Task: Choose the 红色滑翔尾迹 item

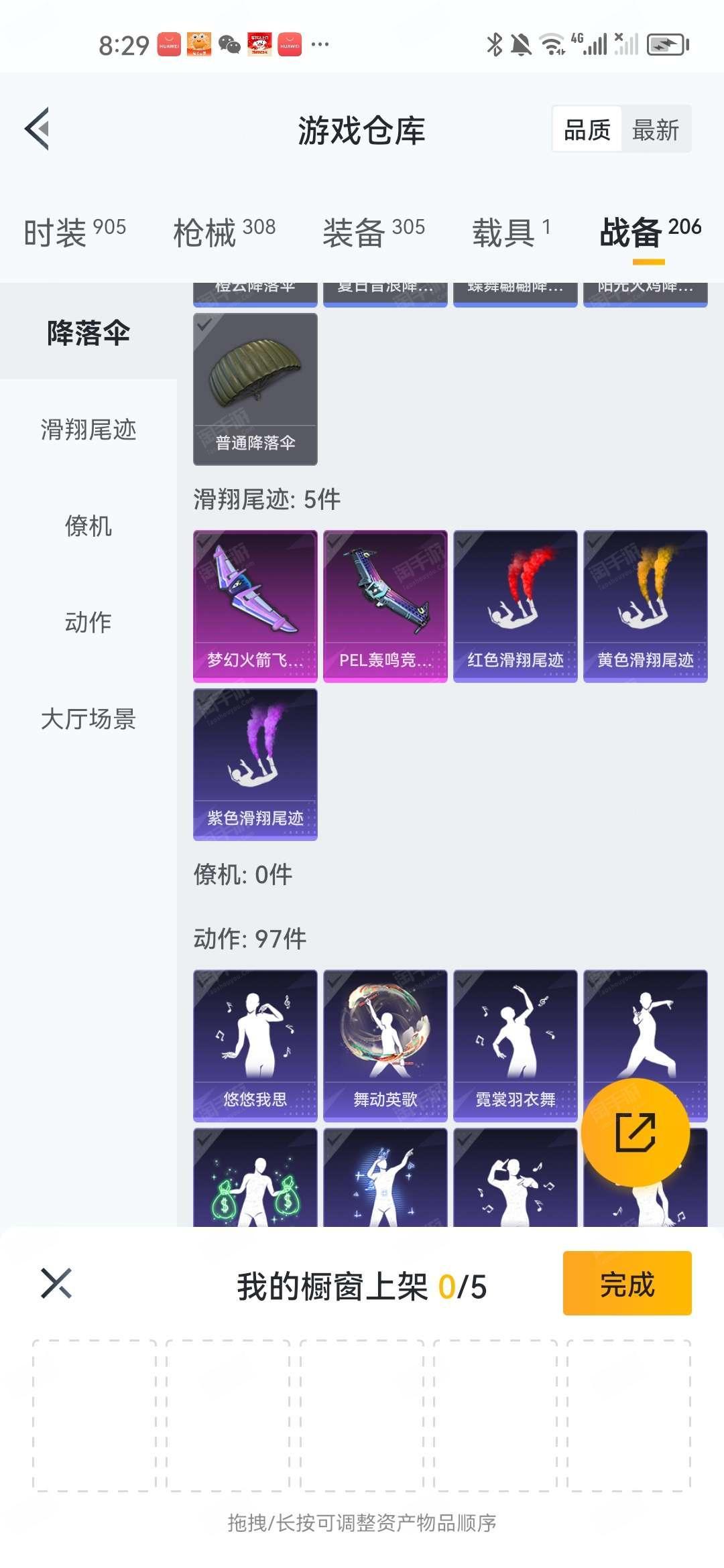Action: (x=516, y=606)
